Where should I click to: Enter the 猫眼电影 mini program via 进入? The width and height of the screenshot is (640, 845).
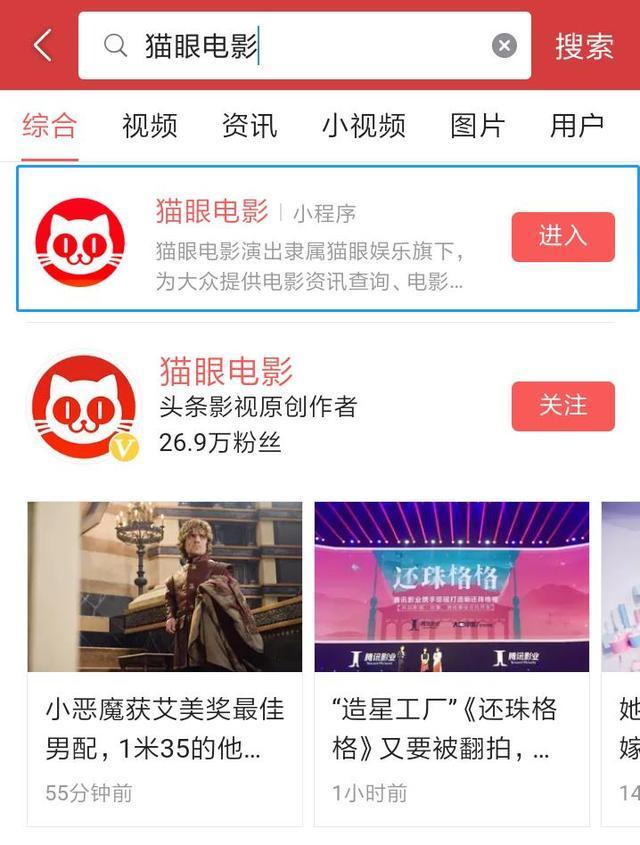(562, 237)
